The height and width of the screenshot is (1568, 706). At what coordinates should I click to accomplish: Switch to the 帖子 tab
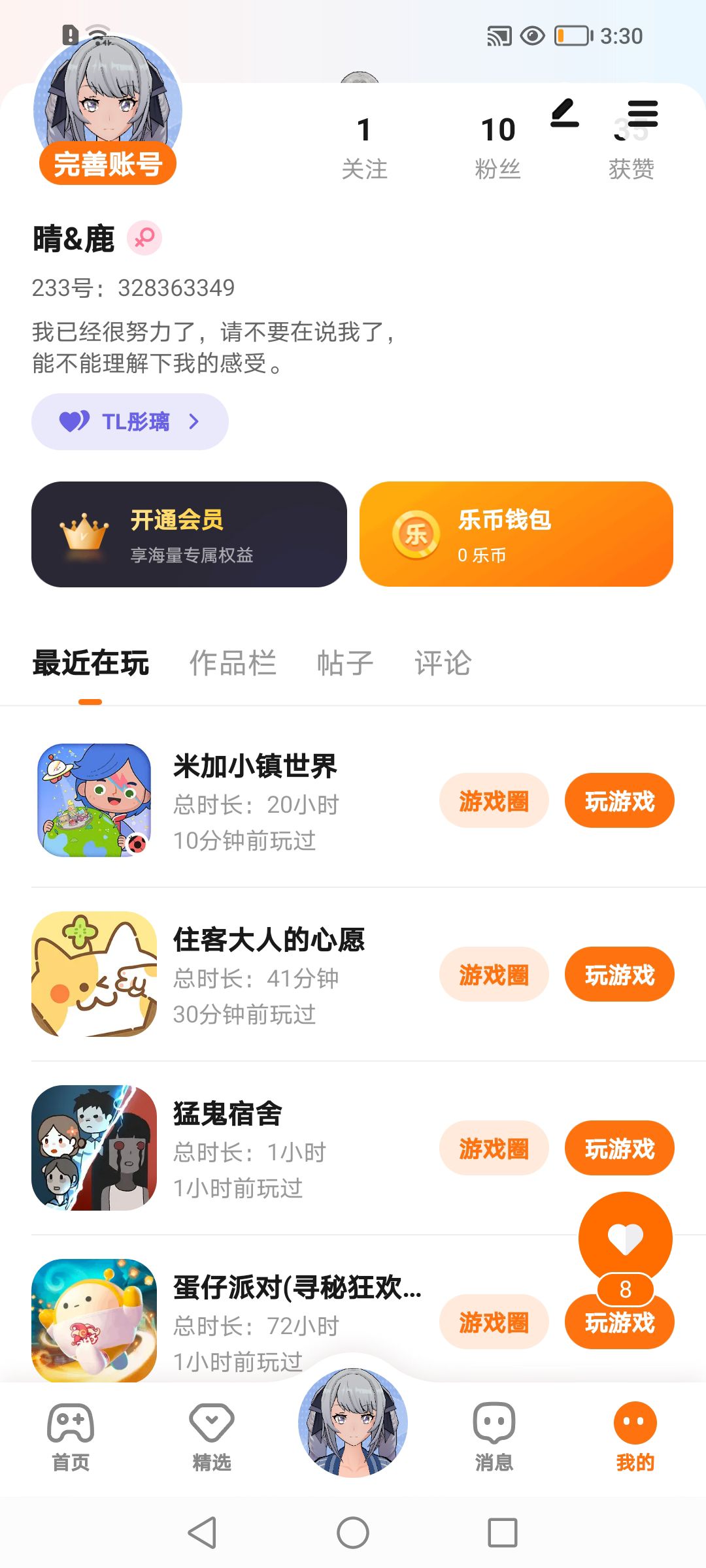[345, 663]
